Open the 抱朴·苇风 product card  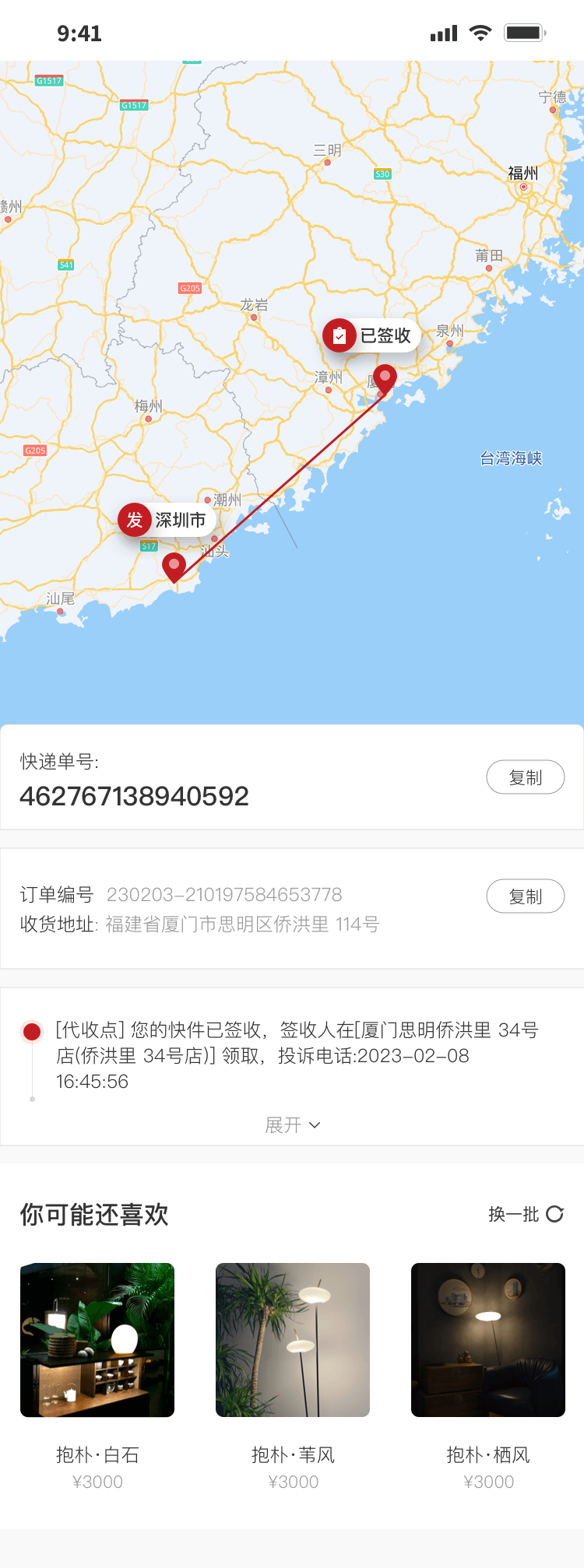[293, 1339]
